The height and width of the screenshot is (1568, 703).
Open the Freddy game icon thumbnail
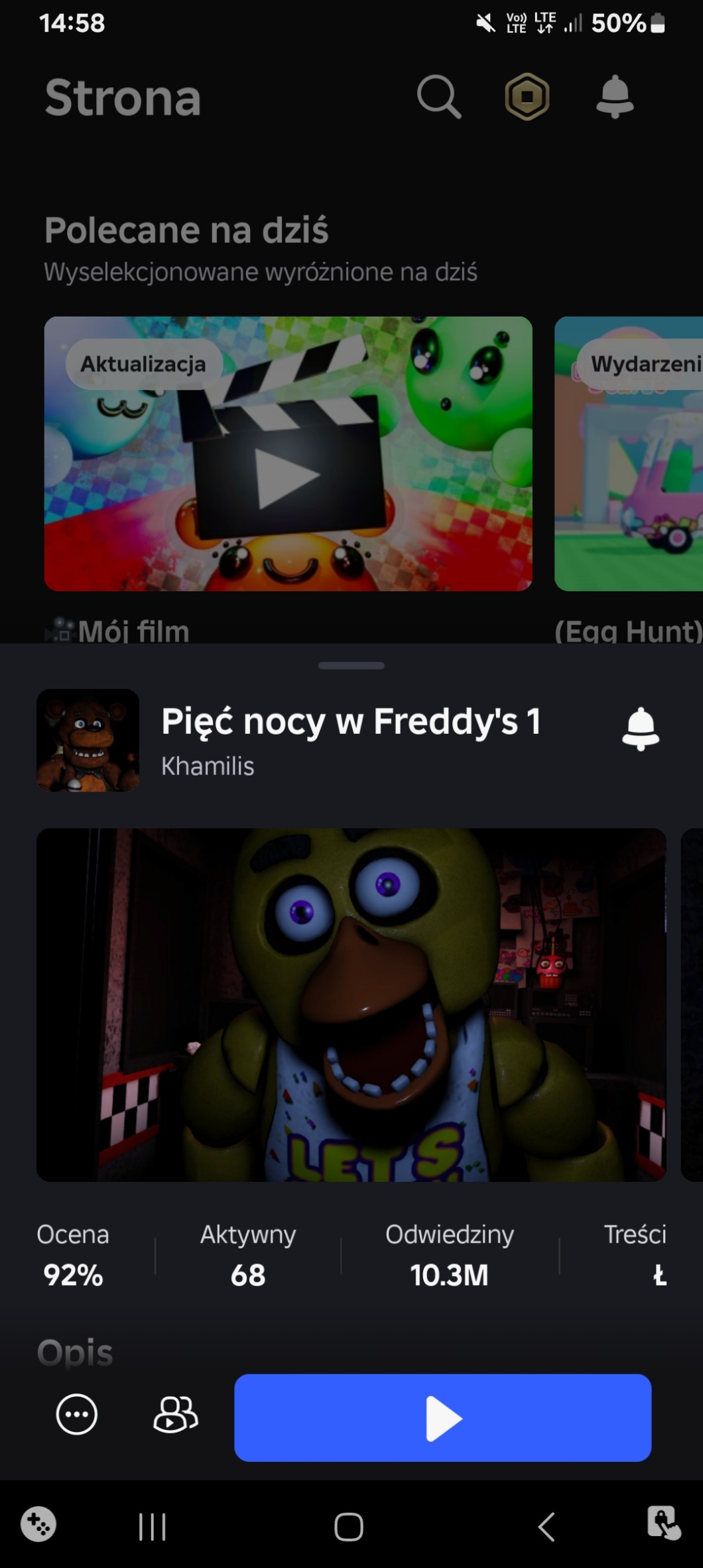tap(88, 740)
